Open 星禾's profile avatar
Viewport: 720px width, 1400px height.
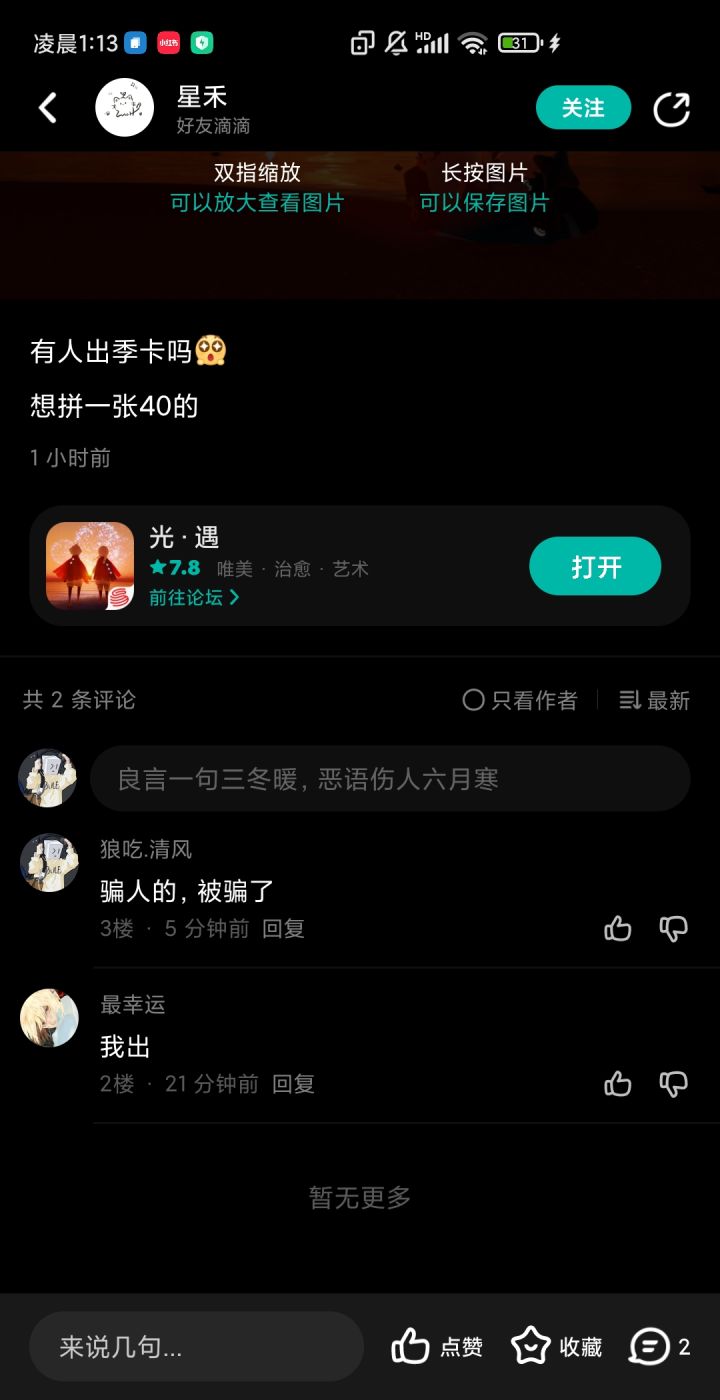point(124,107)
